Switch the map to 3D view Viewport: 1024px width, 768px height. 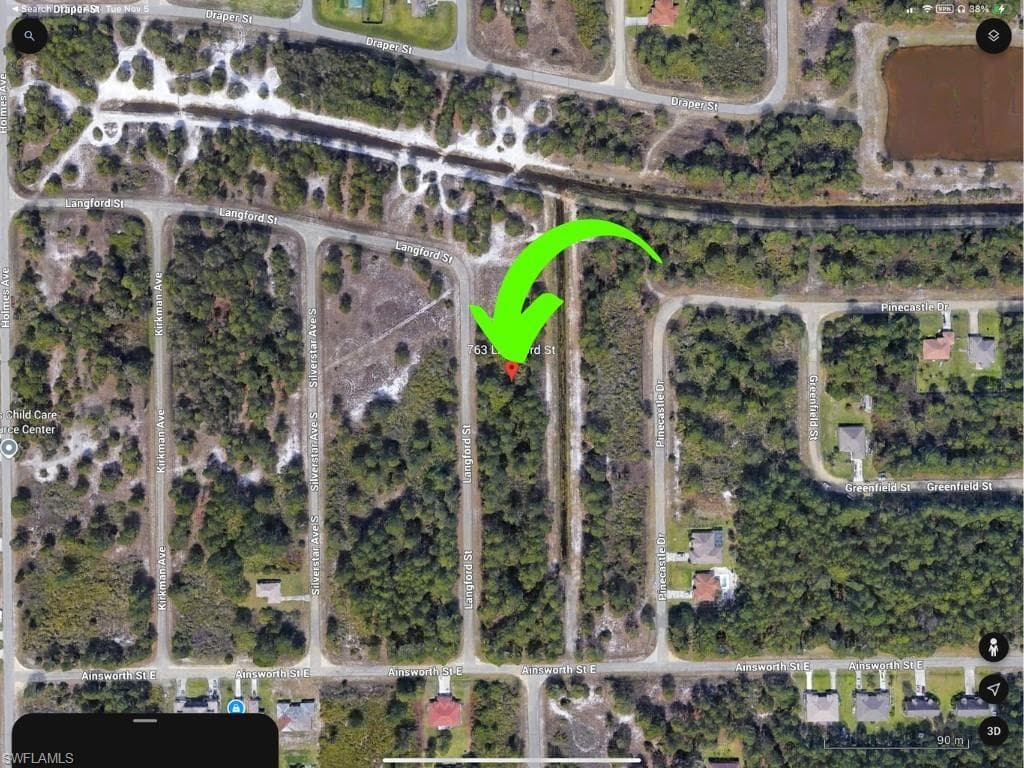pos(993,730)
